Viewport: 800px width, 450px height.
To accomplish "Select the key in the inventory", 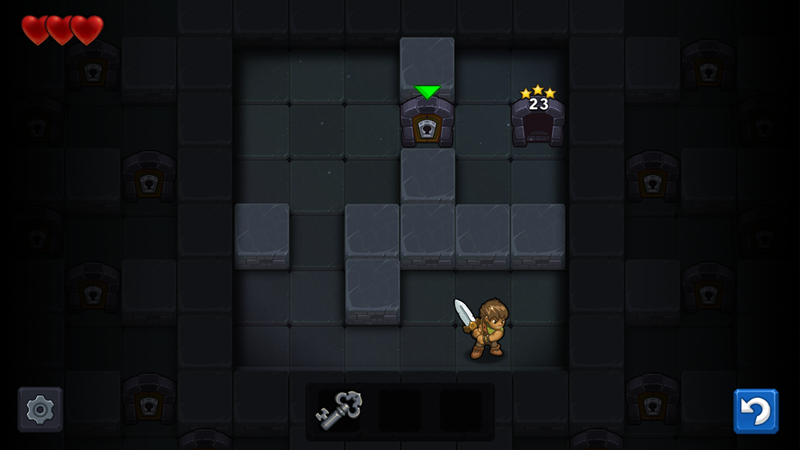I will [x=339, y=410].
